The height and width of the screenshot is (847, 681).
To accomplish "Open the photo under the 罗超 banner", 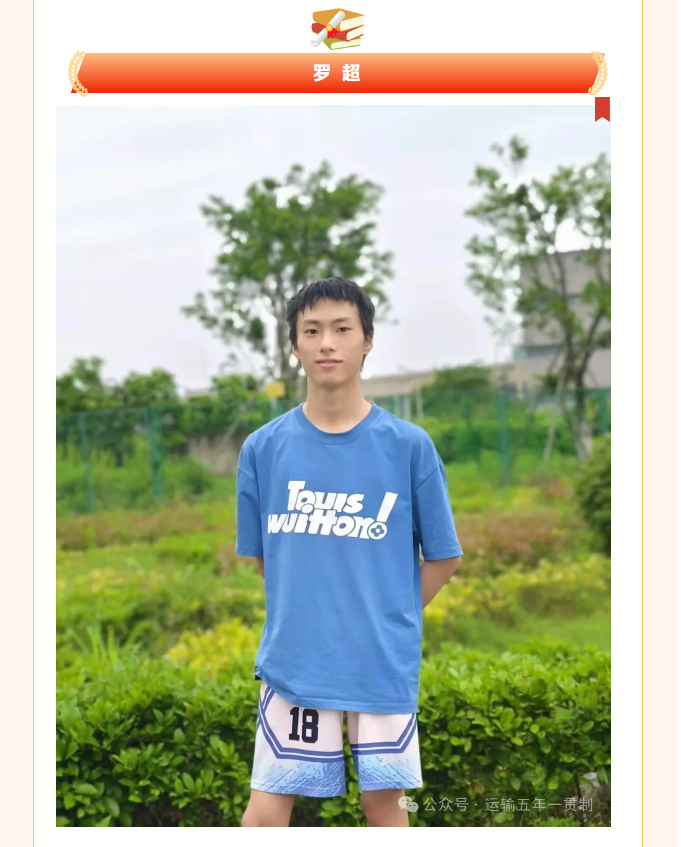I will 333,465.
